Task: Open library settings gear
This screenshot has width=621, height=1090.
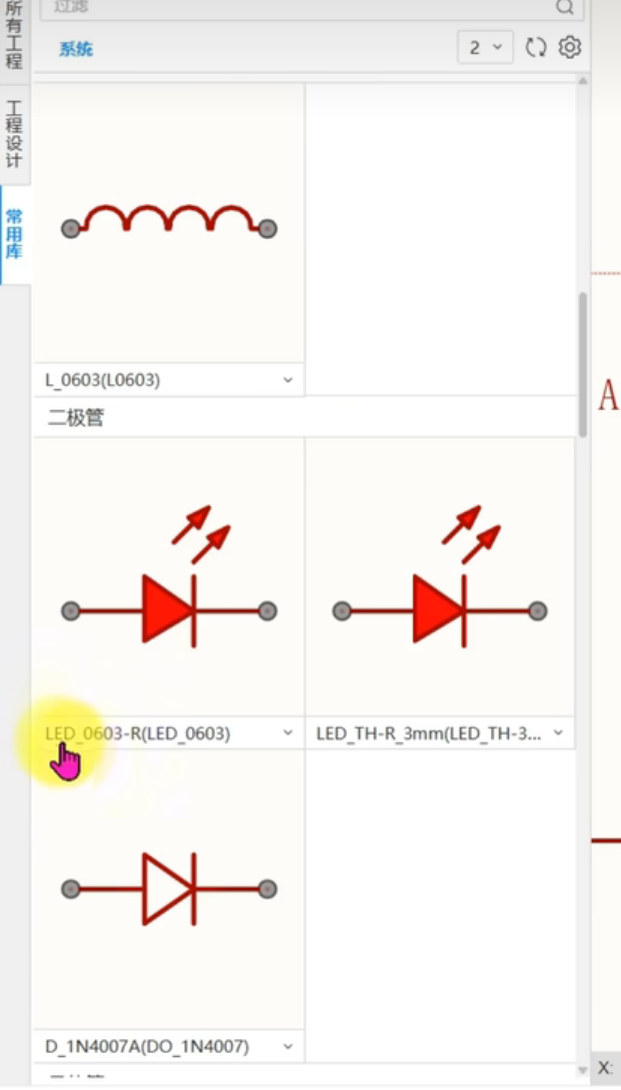Action: pos(570,47)
